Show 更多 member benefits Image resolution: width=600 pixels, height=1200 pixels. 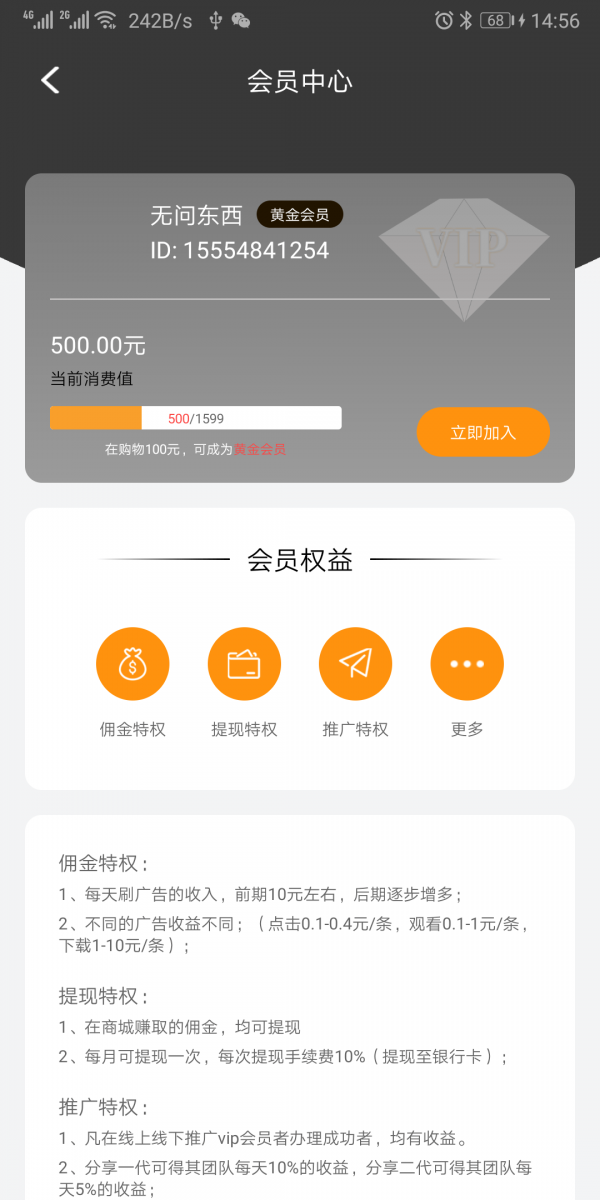[x=467, y=664]
